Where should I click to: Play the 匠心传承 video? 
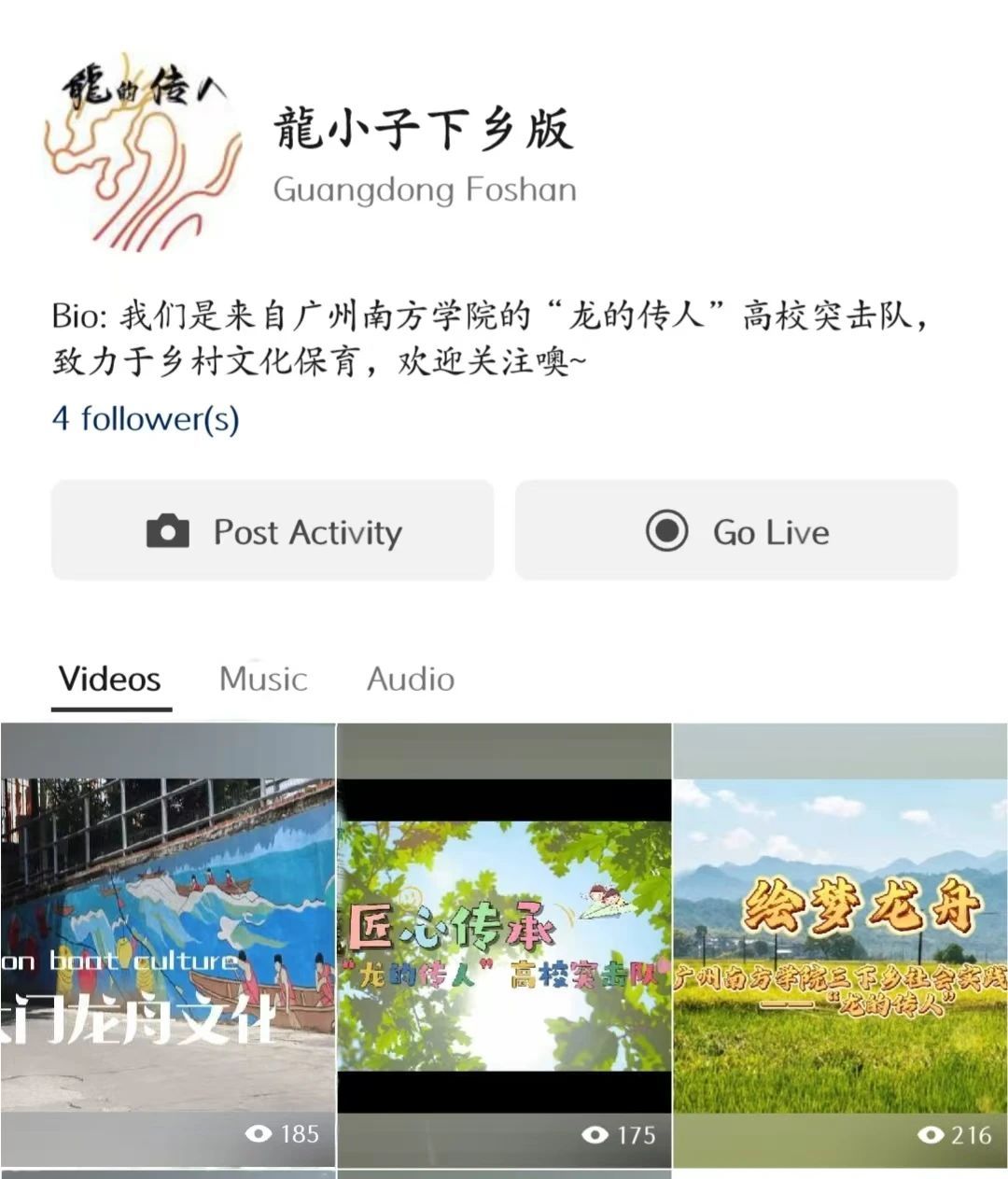coord(504,943)
